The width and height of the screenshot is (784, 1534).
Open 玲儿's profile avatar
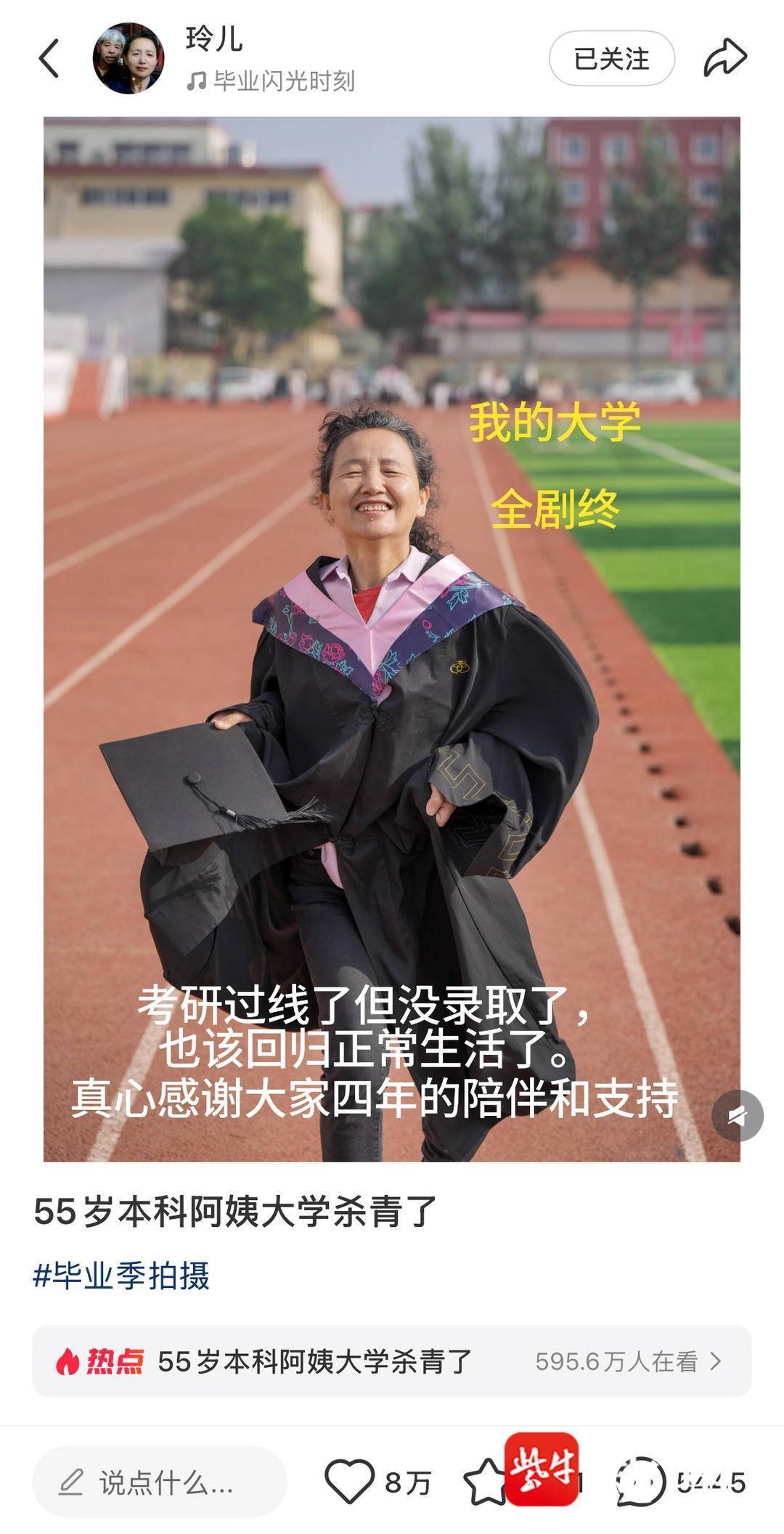pyautogui.click(x=128, y=58)
